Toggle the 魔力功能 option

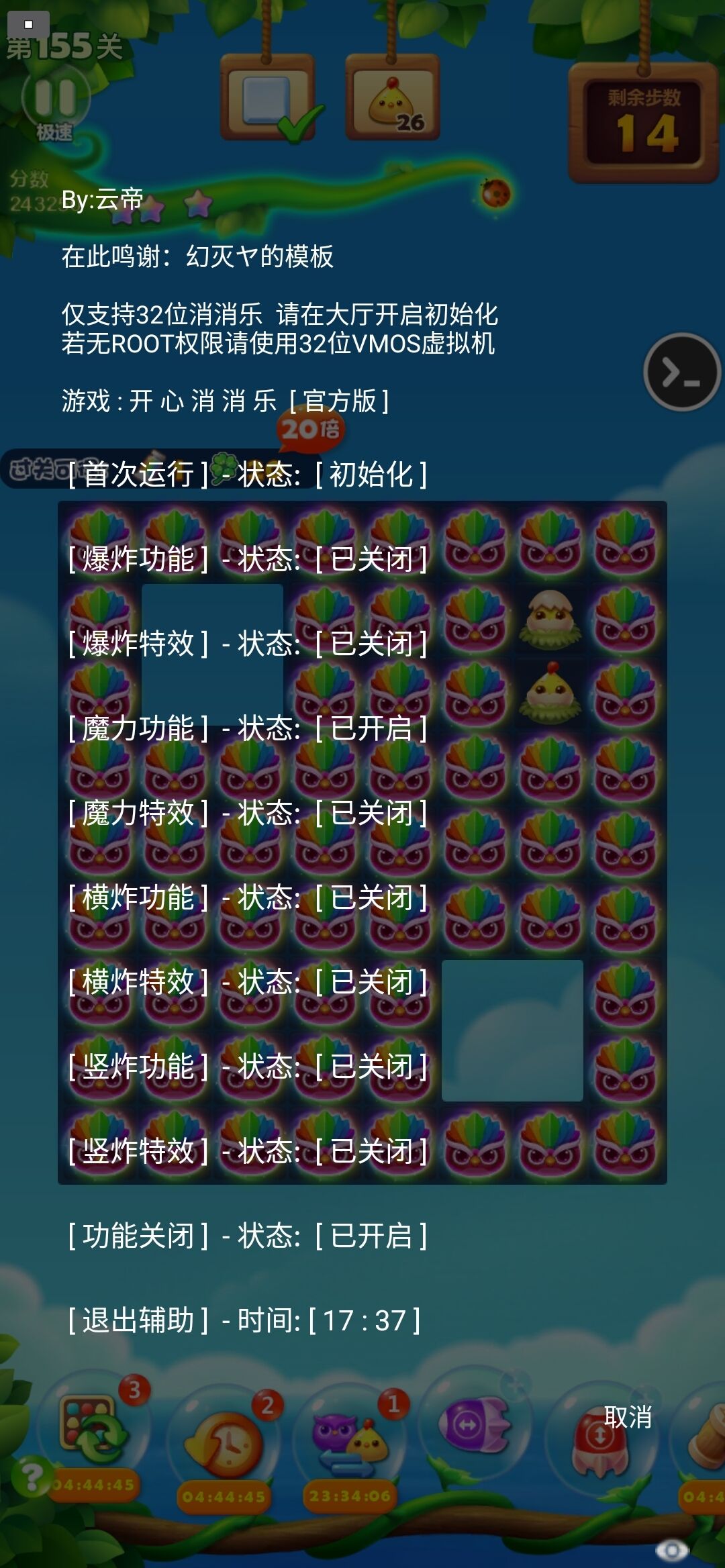(x=247, y=728)
